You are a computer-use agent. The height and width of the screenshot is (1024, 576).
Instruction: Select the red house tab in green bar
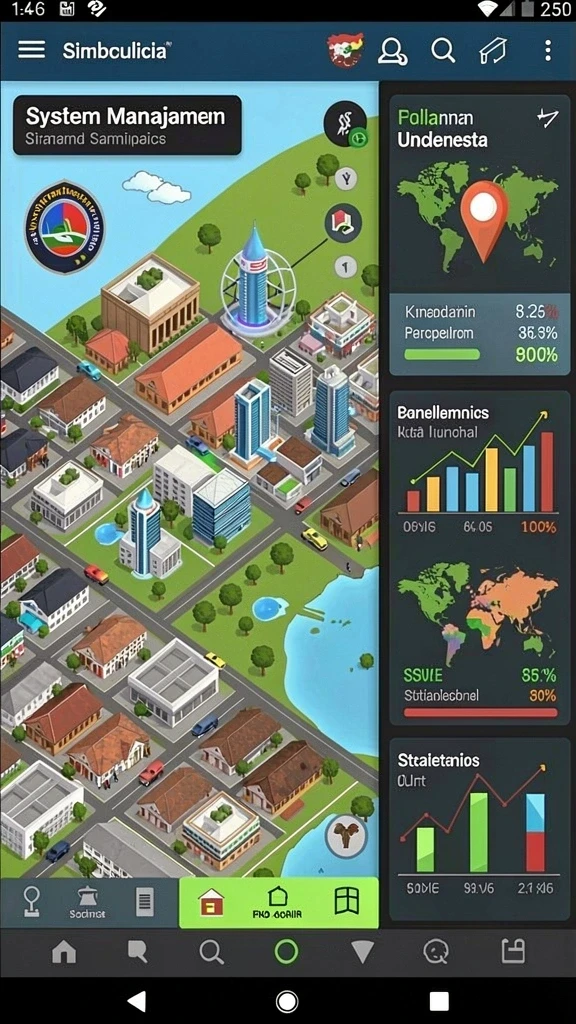(x=211, y=903)
